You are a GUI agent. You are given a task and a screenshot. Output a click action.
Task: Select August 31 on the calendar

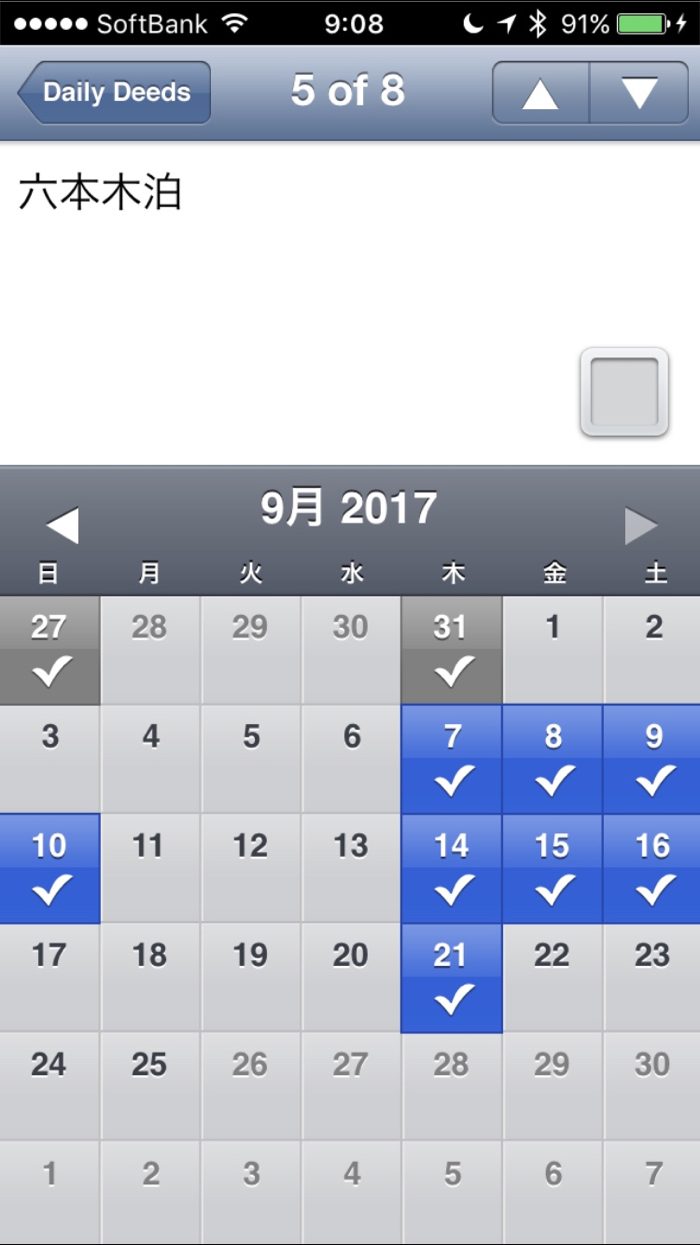pyautogui.click(x=452, y=650)
